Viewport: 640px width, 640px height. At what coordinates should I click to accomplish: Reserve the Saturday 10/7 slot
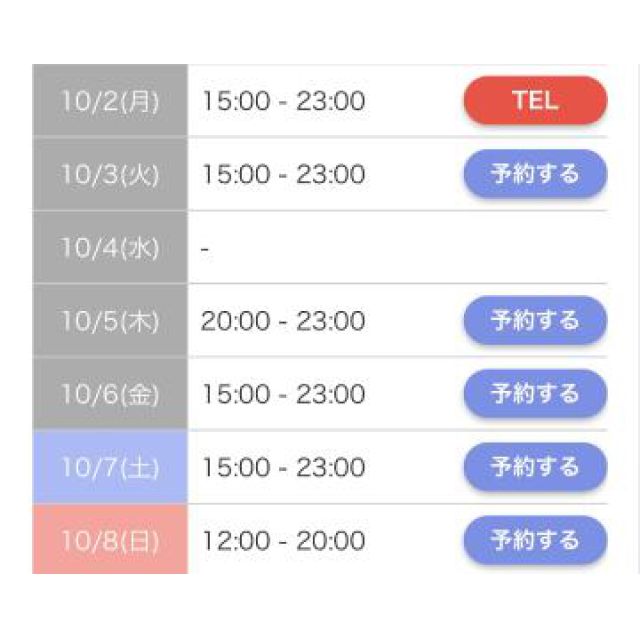point(535,467)
